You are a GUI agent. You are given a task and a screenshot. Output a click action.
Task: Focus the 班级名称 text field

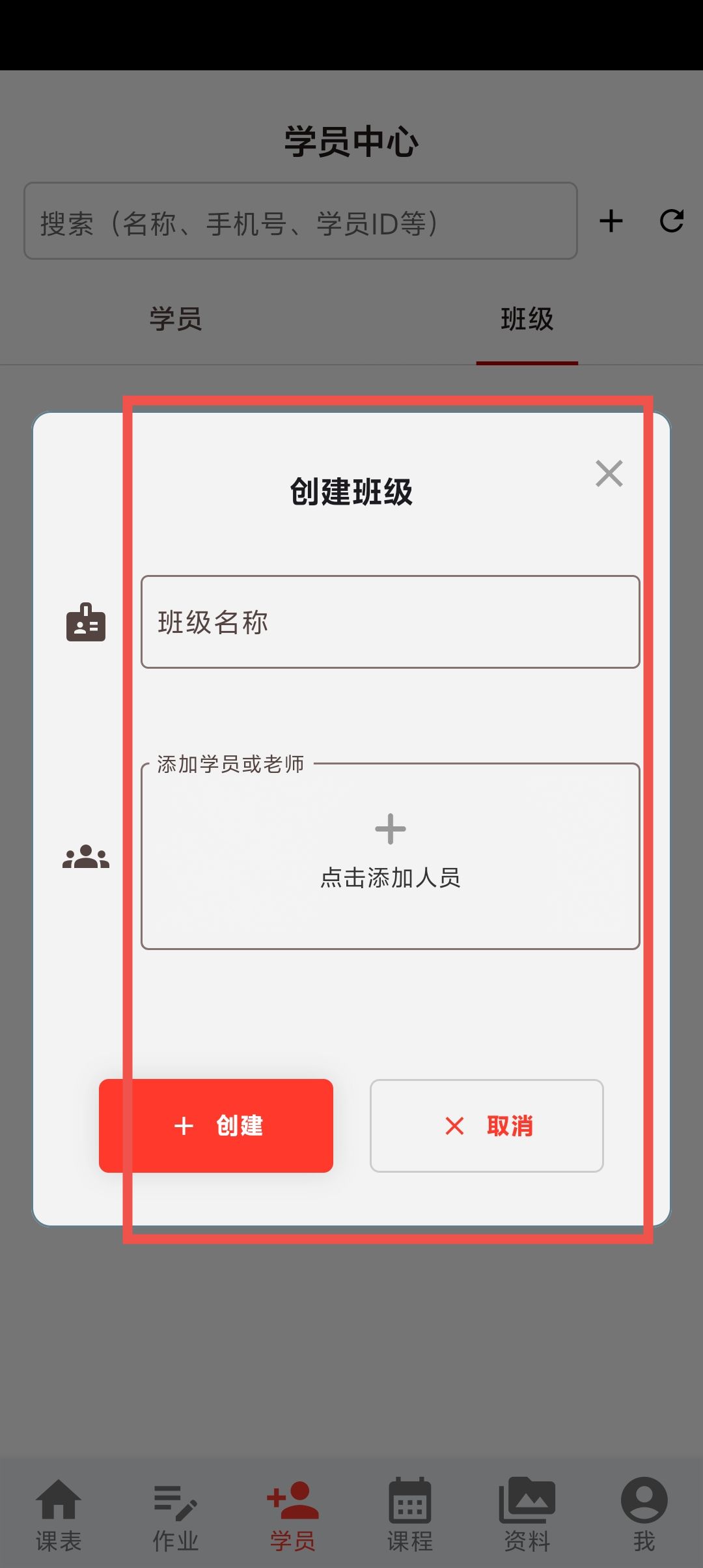tap(391, 622)
